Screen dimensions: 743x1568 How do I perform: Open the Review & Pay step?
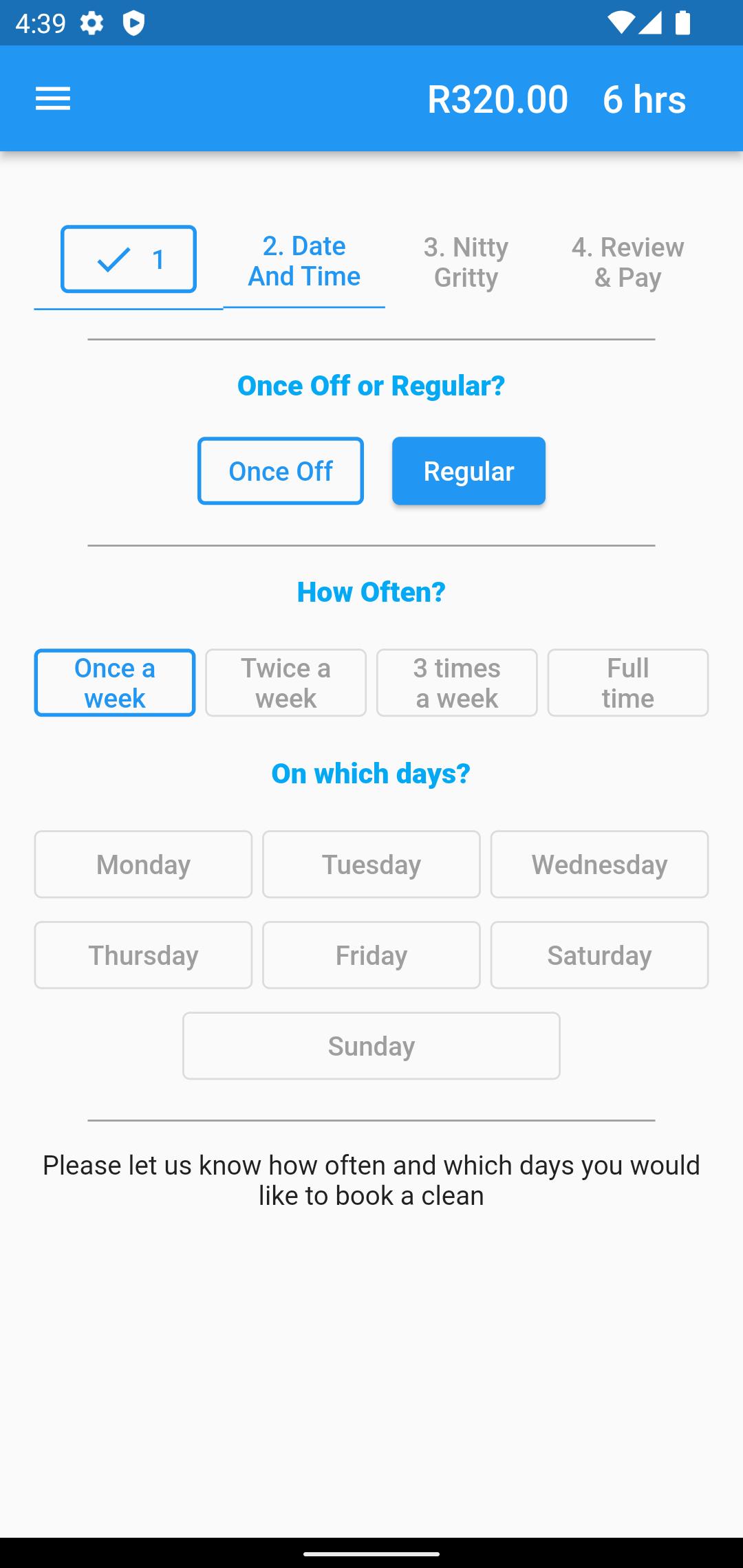[x=627, y=262]
